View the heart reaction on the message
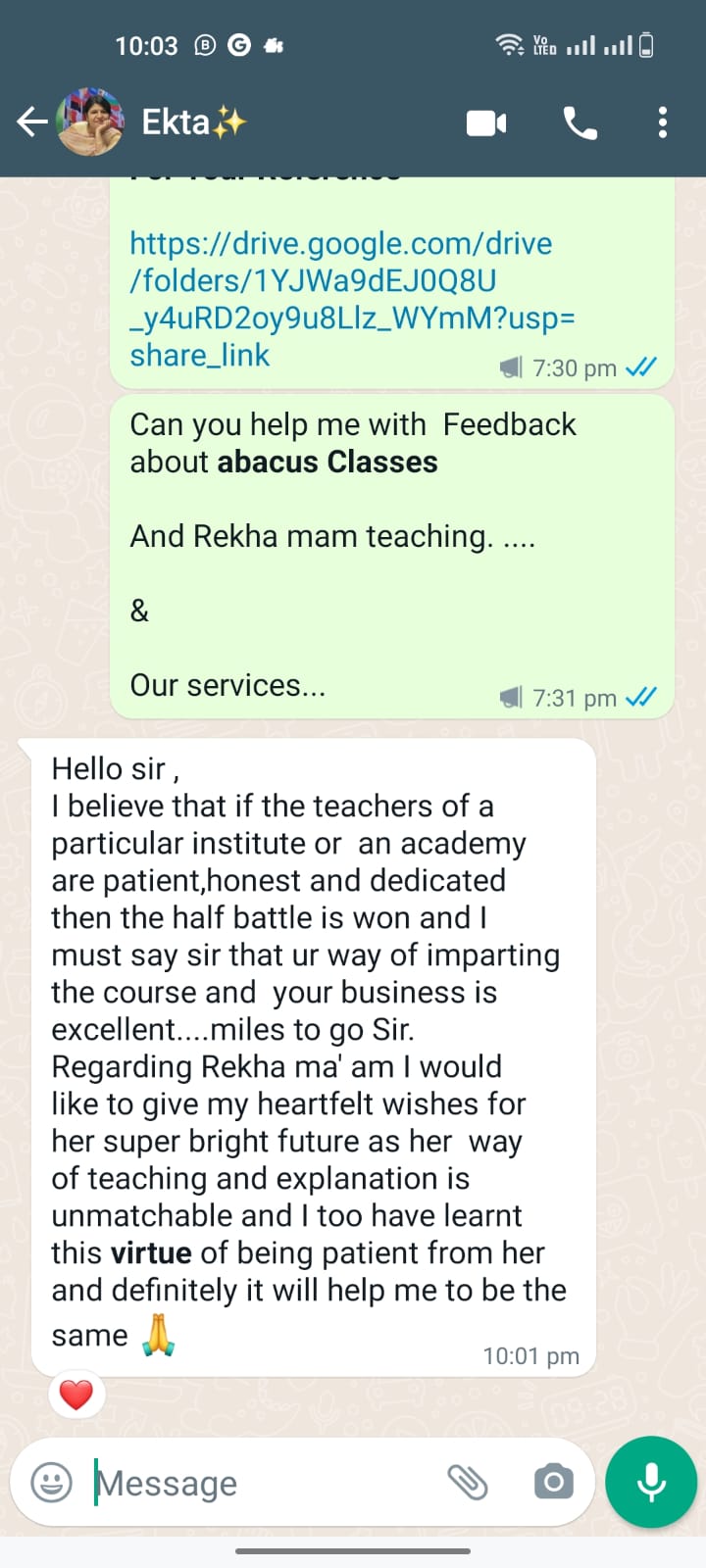 76,1395
